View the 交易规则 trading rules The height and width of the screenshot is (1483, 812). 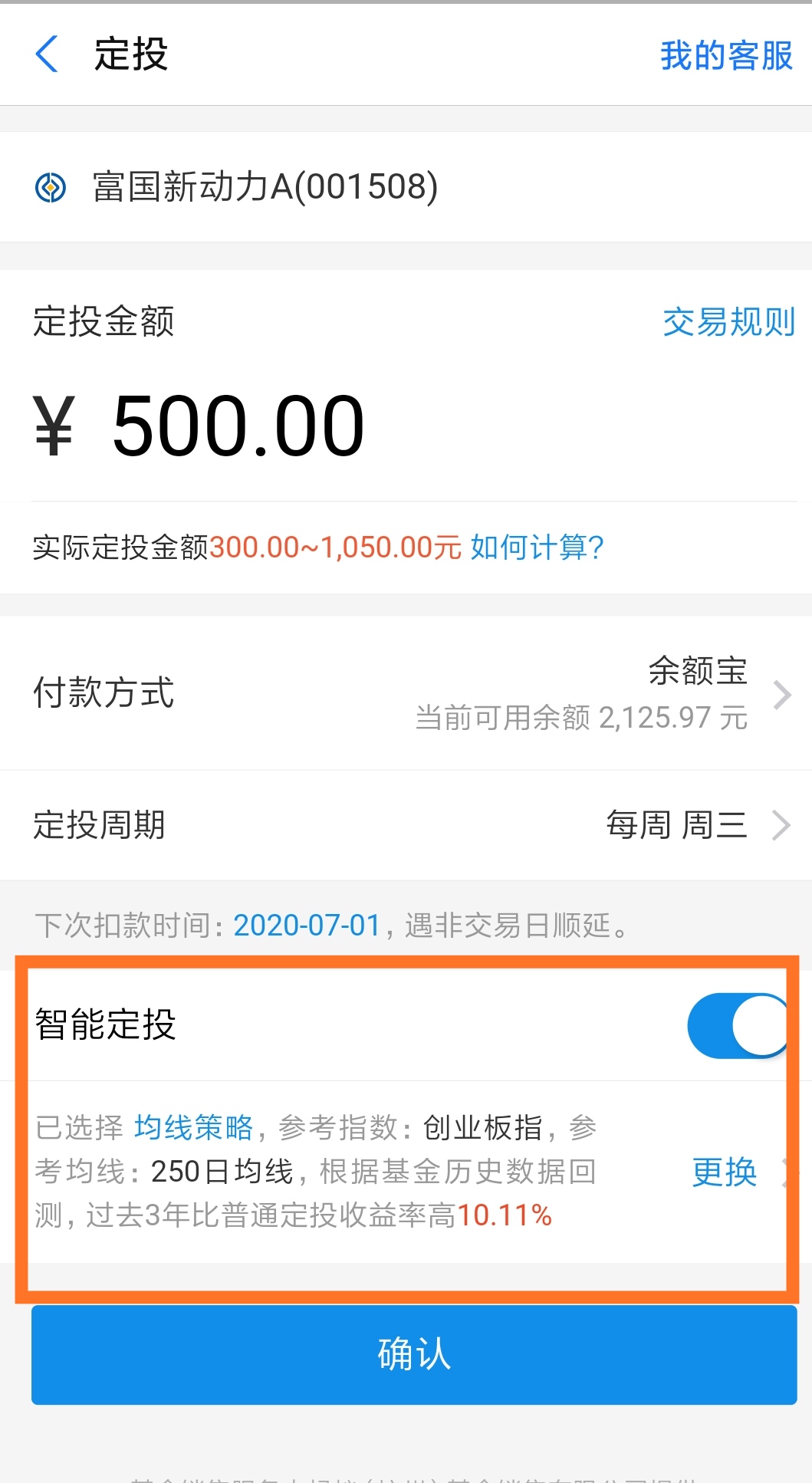(x=728, y=323)
